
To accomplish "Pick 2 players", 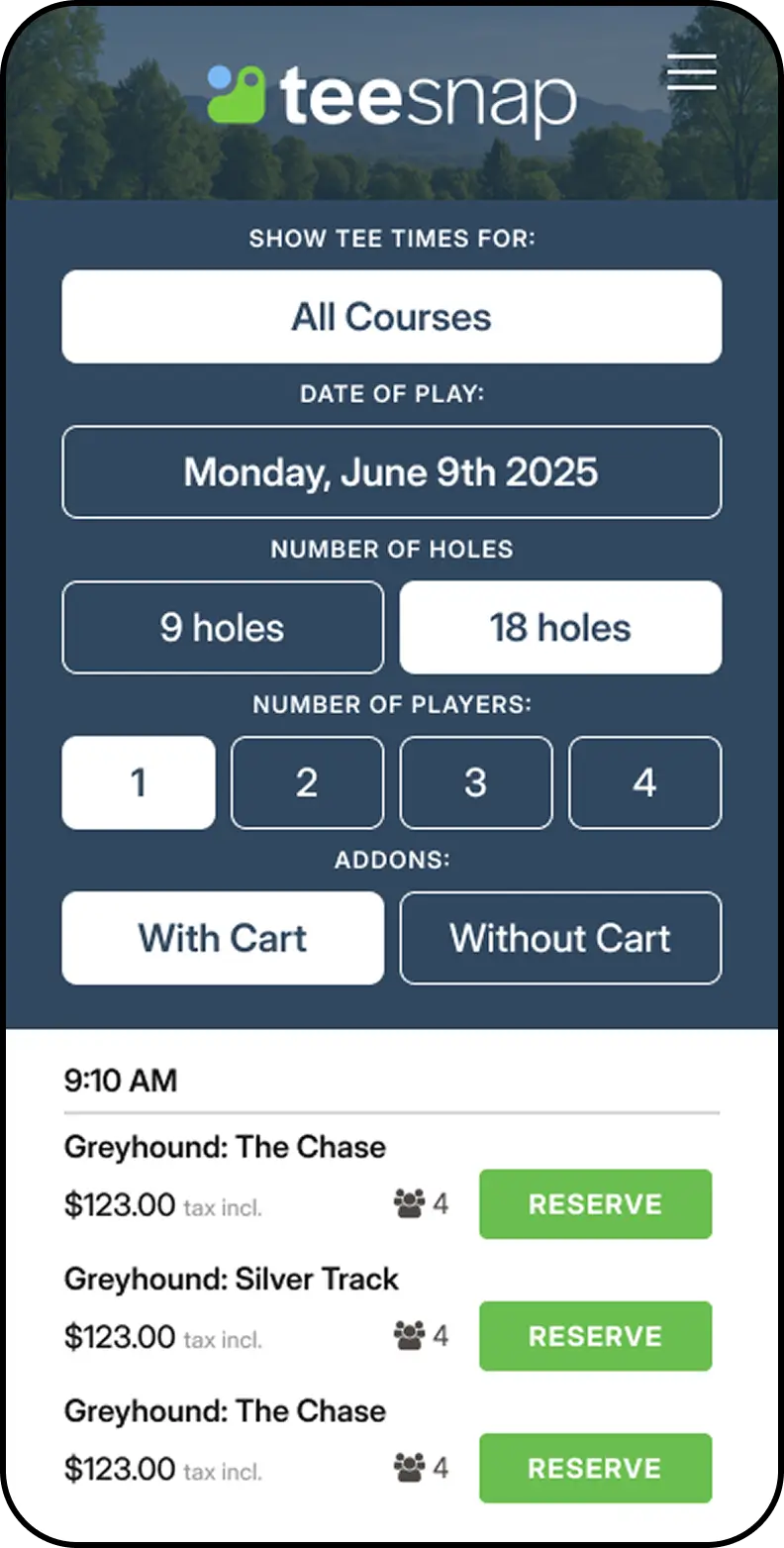I will [x=307, y=782].
